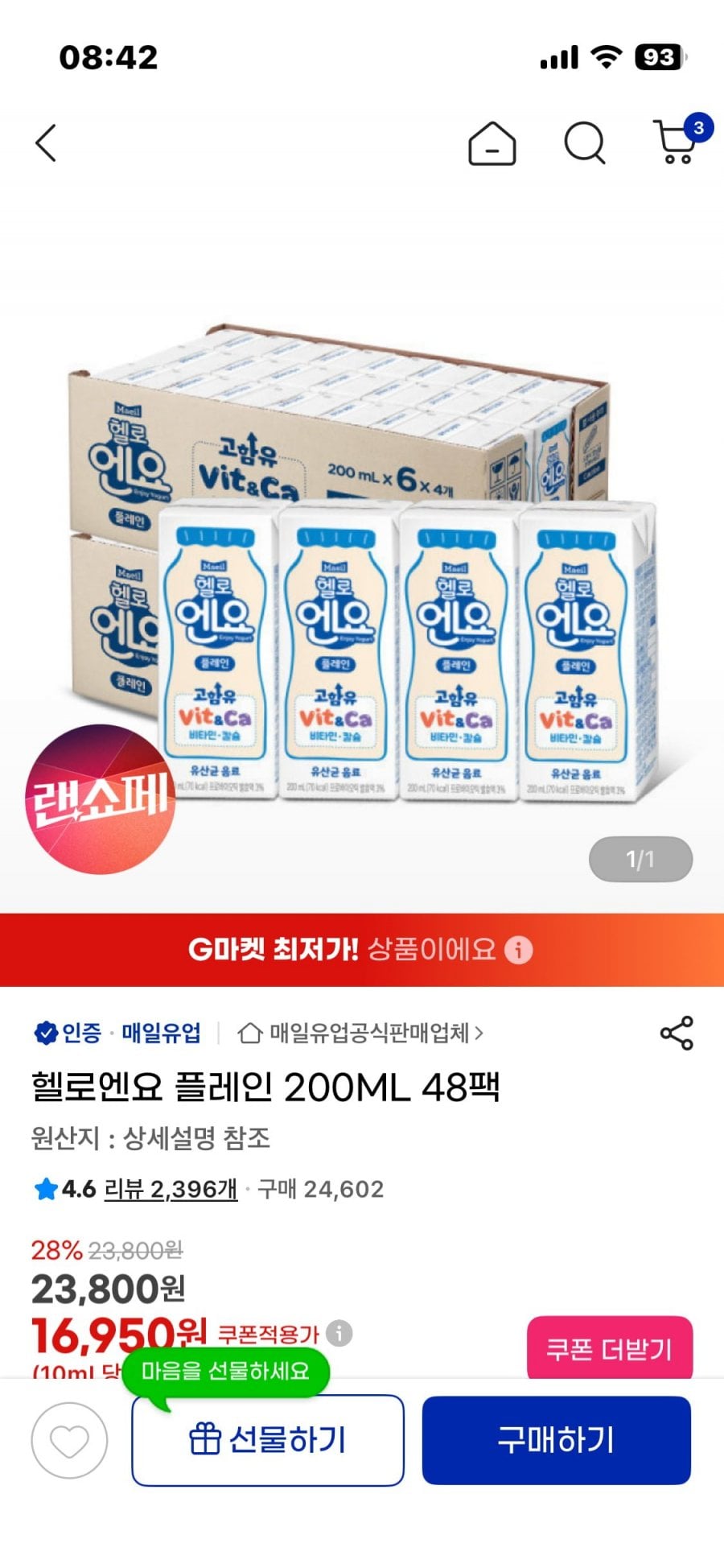Share this product
The height and width of the screenshot is (1568, 724).
676,1033
